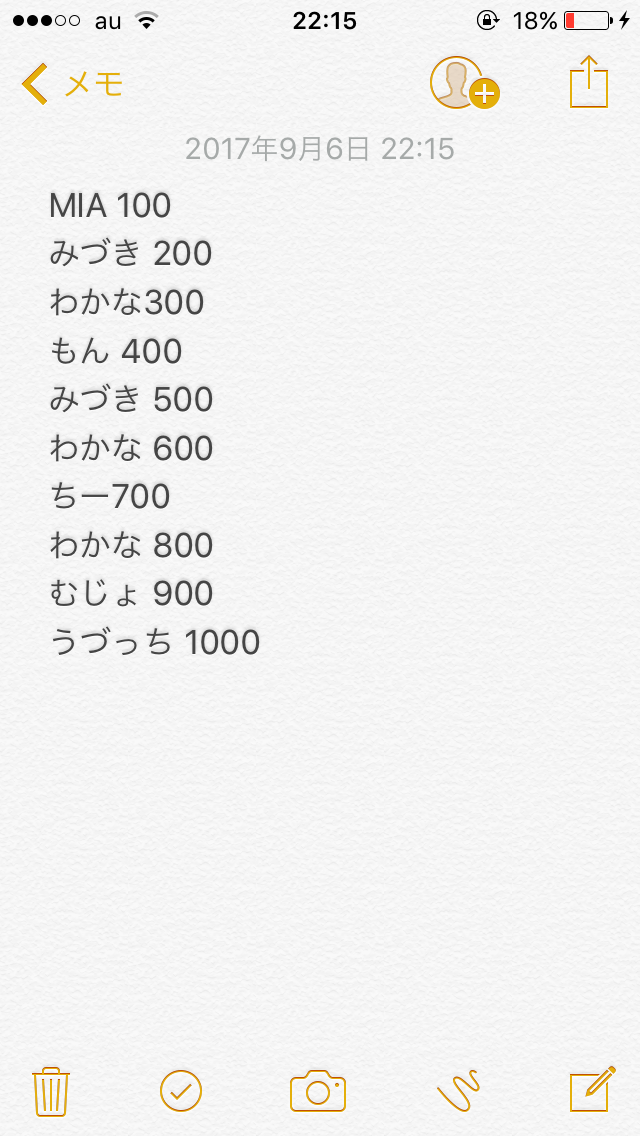Start a sketch with the drawing tool
Viewport: 640px width, 1136px height.
[458, 1091]
